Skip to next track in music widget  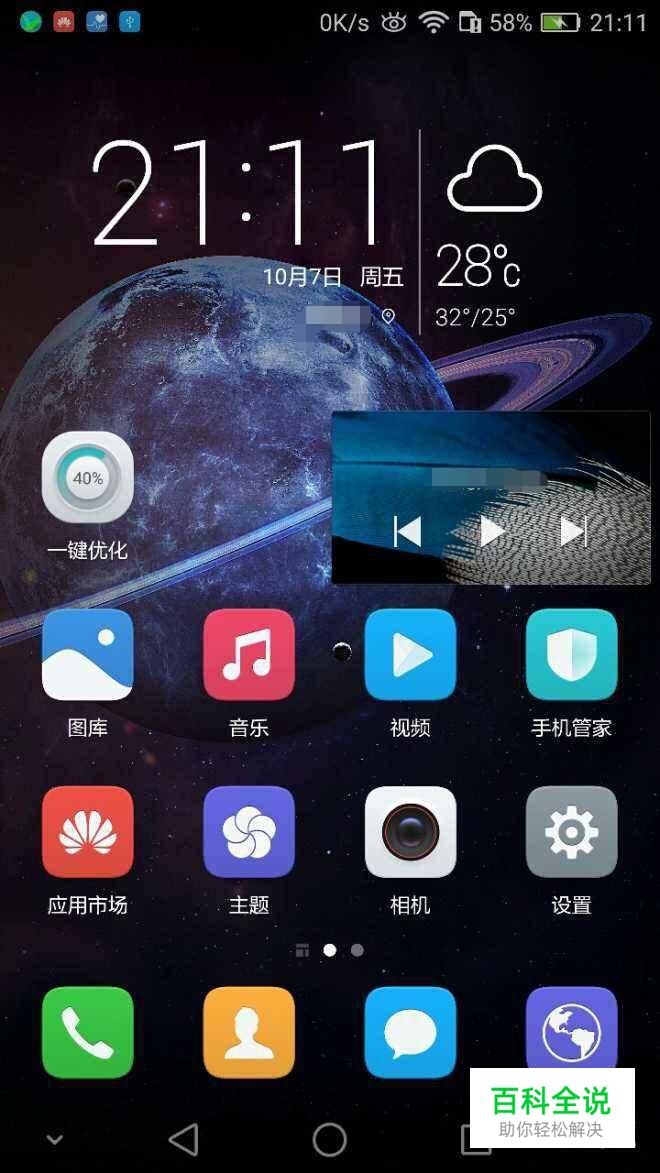coord(574,532)
